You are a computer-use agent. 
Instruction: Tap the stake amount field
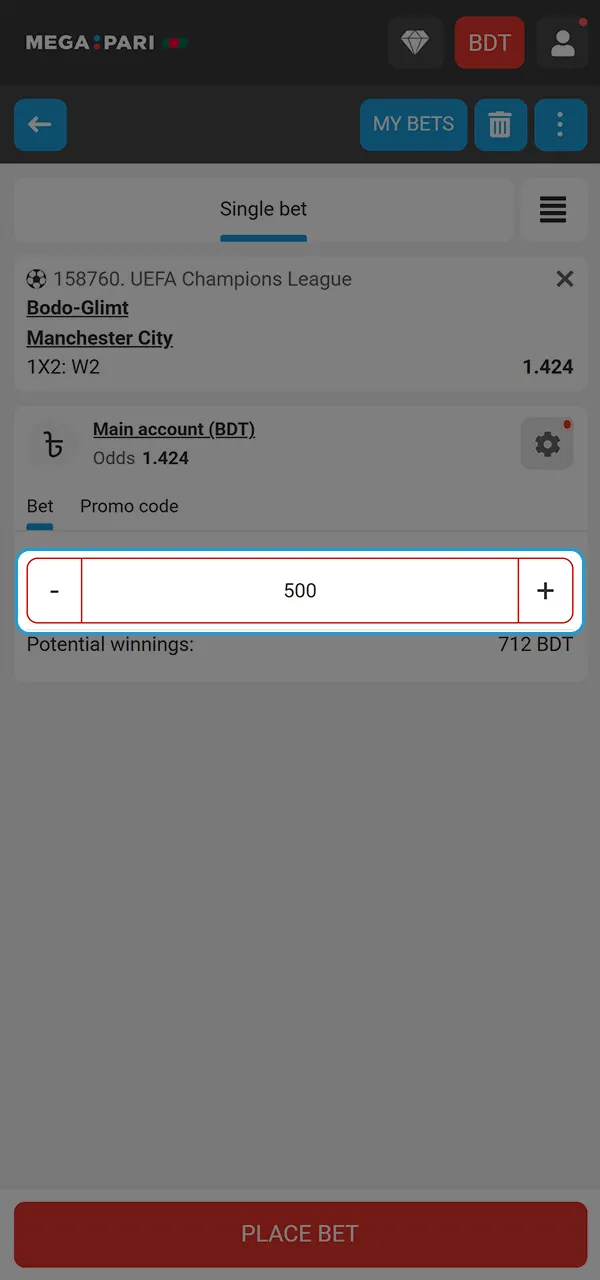[300, 591]
